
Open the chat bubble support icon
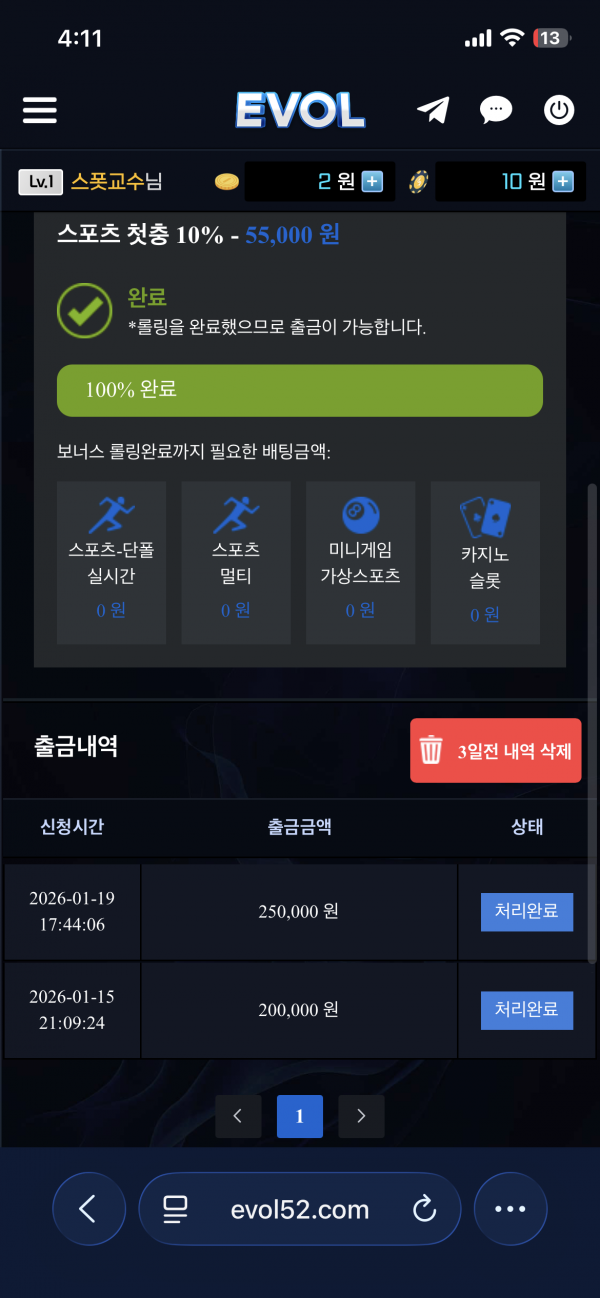(x=496, y=110)
